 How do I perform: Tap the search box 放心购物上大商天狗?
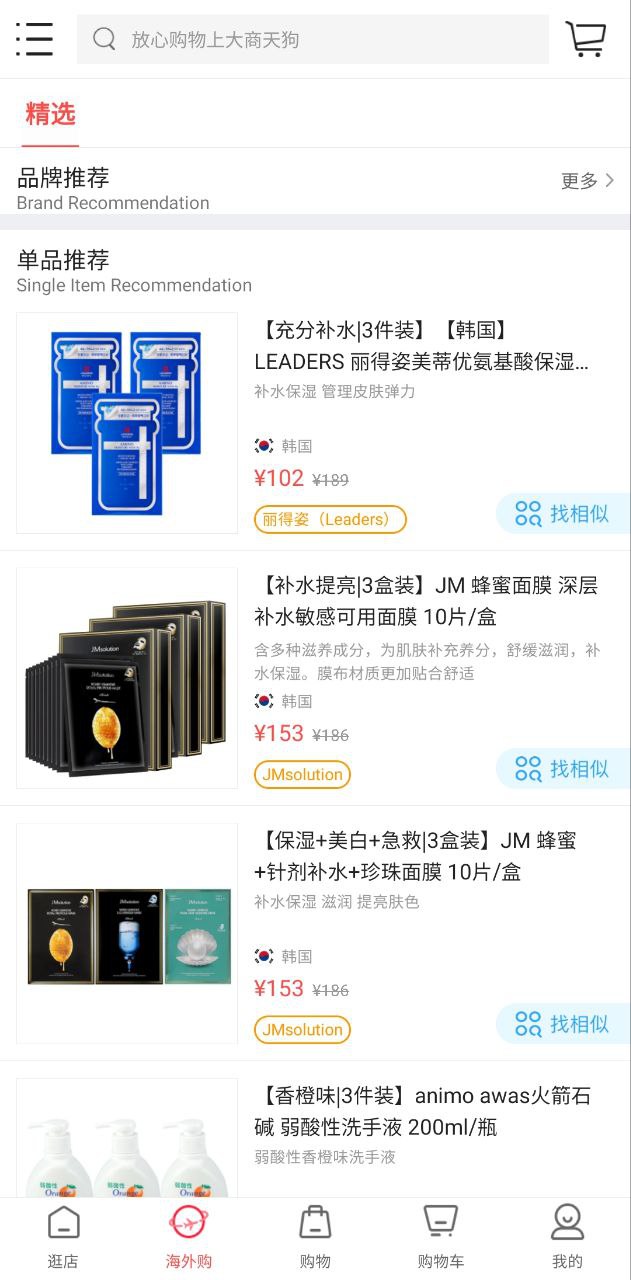pyautogui.click(x=312, y=40)
